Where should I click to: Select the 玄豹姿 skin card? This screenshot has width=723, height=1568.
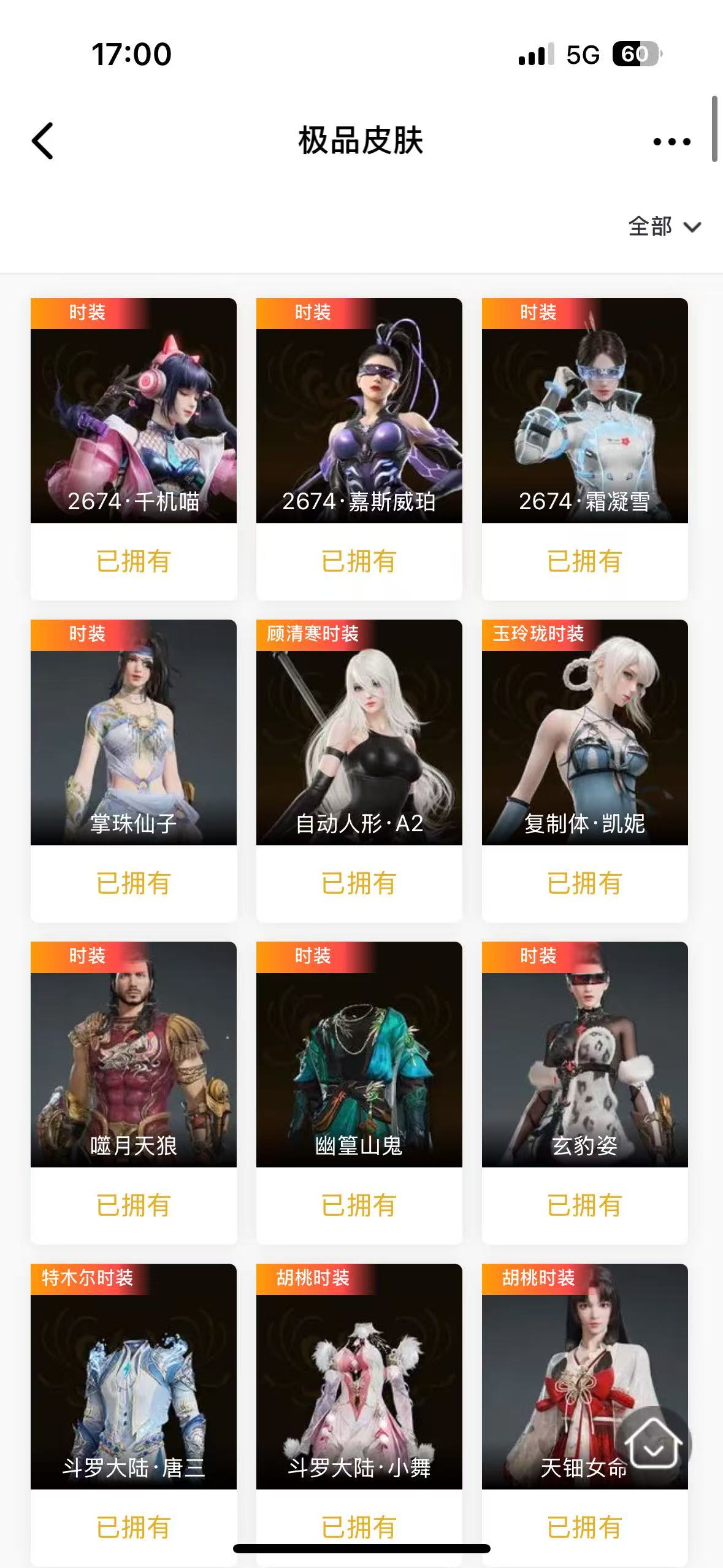point(584,1055)
